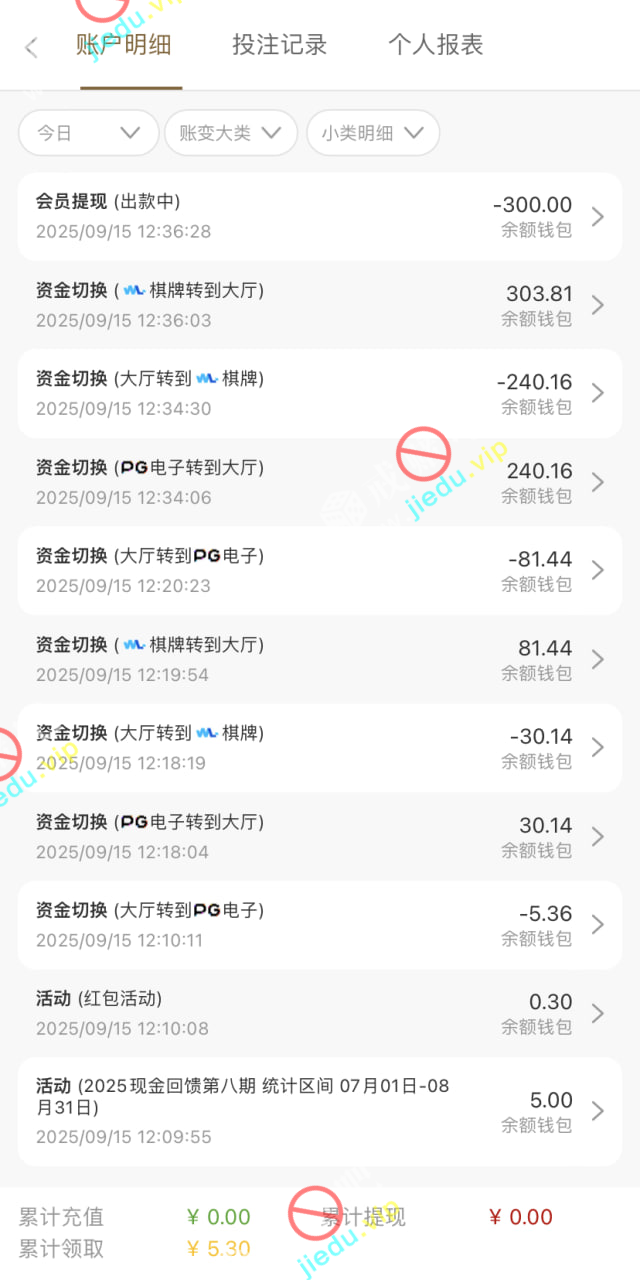
Task: View the 81.44 棋牌转到大厅 entry
Action: [320, 659]
